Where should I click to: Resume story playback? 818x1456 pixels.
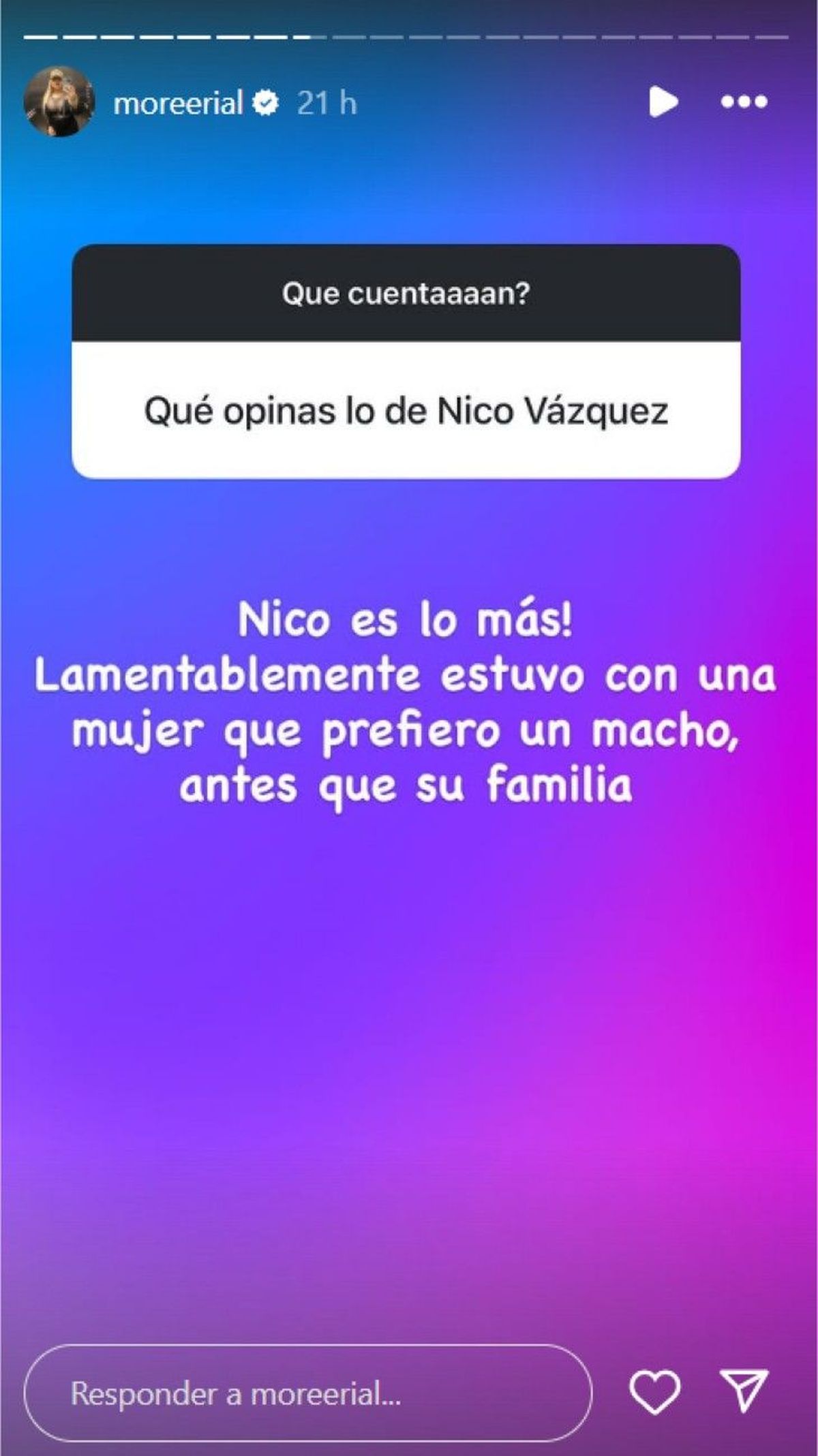coord(663,102)
